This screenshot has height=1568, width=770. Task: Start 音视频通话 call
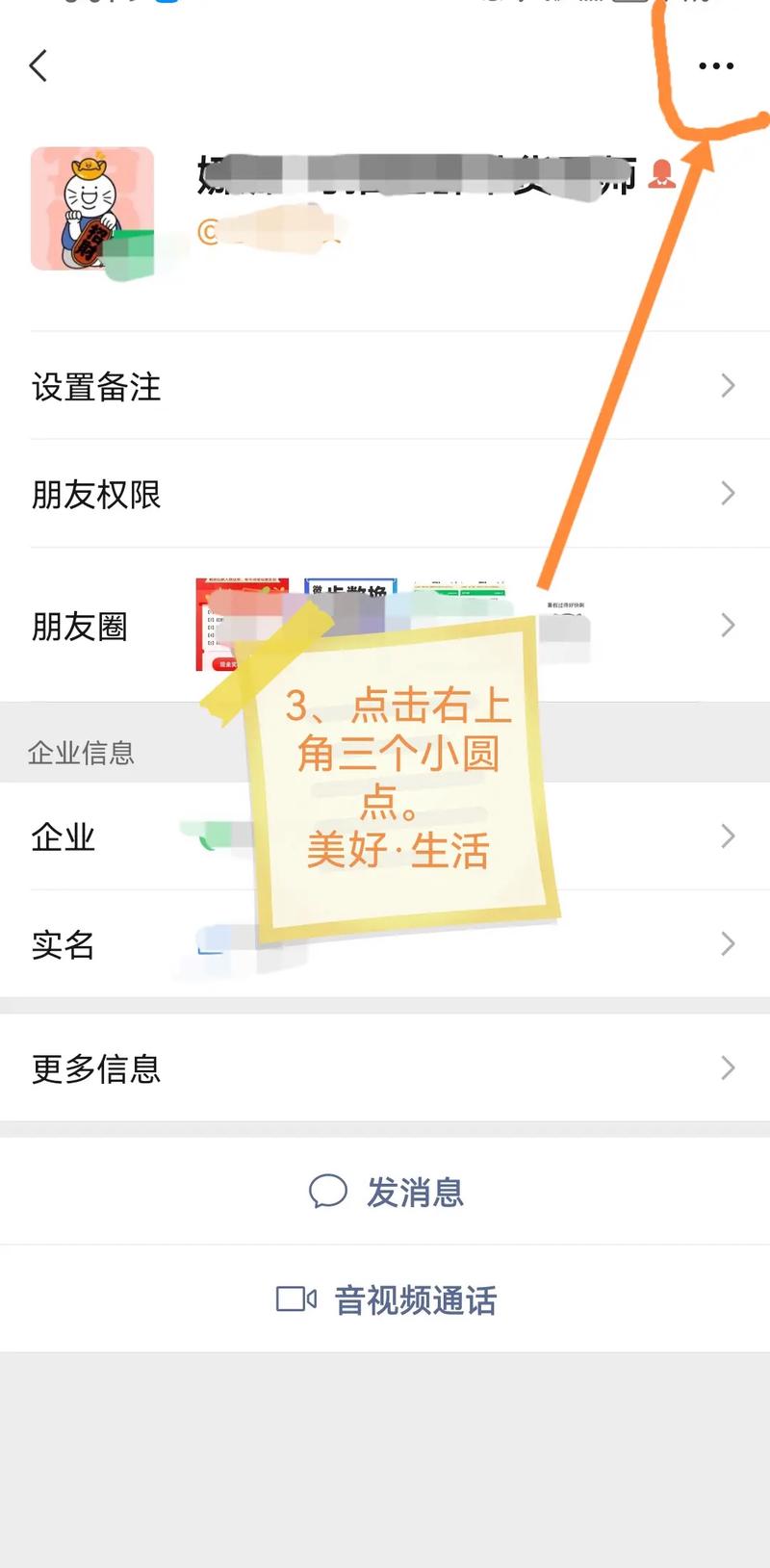tap(387, 1300)
